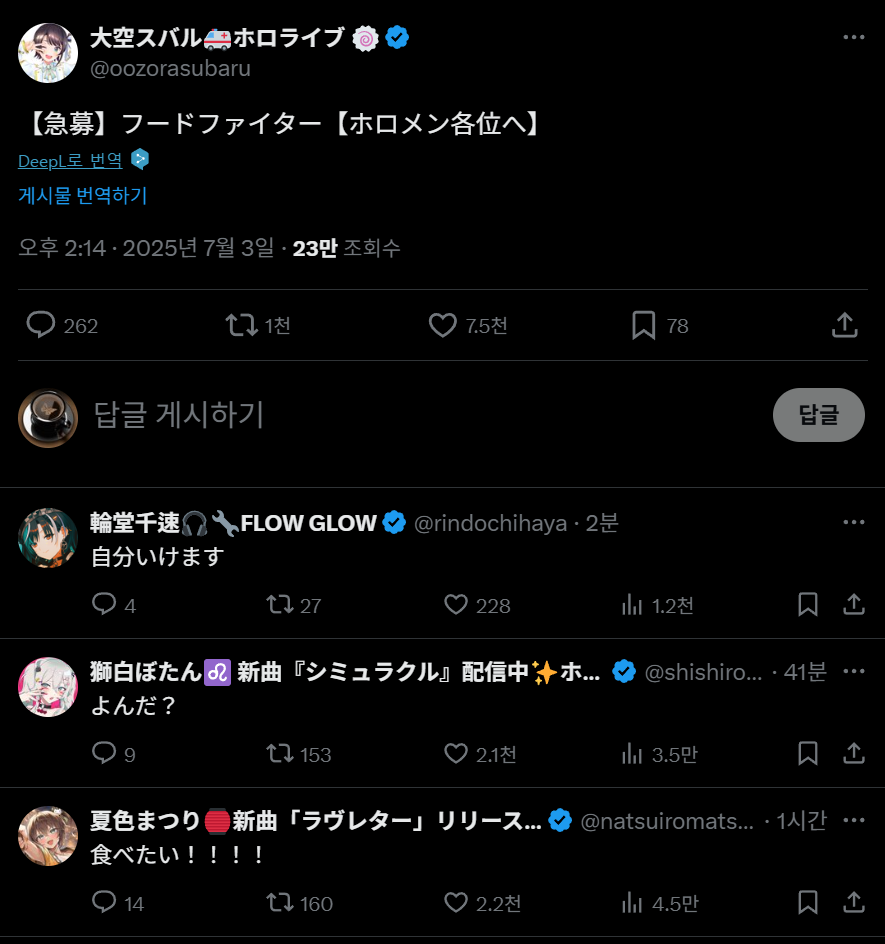Bookmark 獅白ぼたん's reply

pyautogui.click(x=808, y=754)
